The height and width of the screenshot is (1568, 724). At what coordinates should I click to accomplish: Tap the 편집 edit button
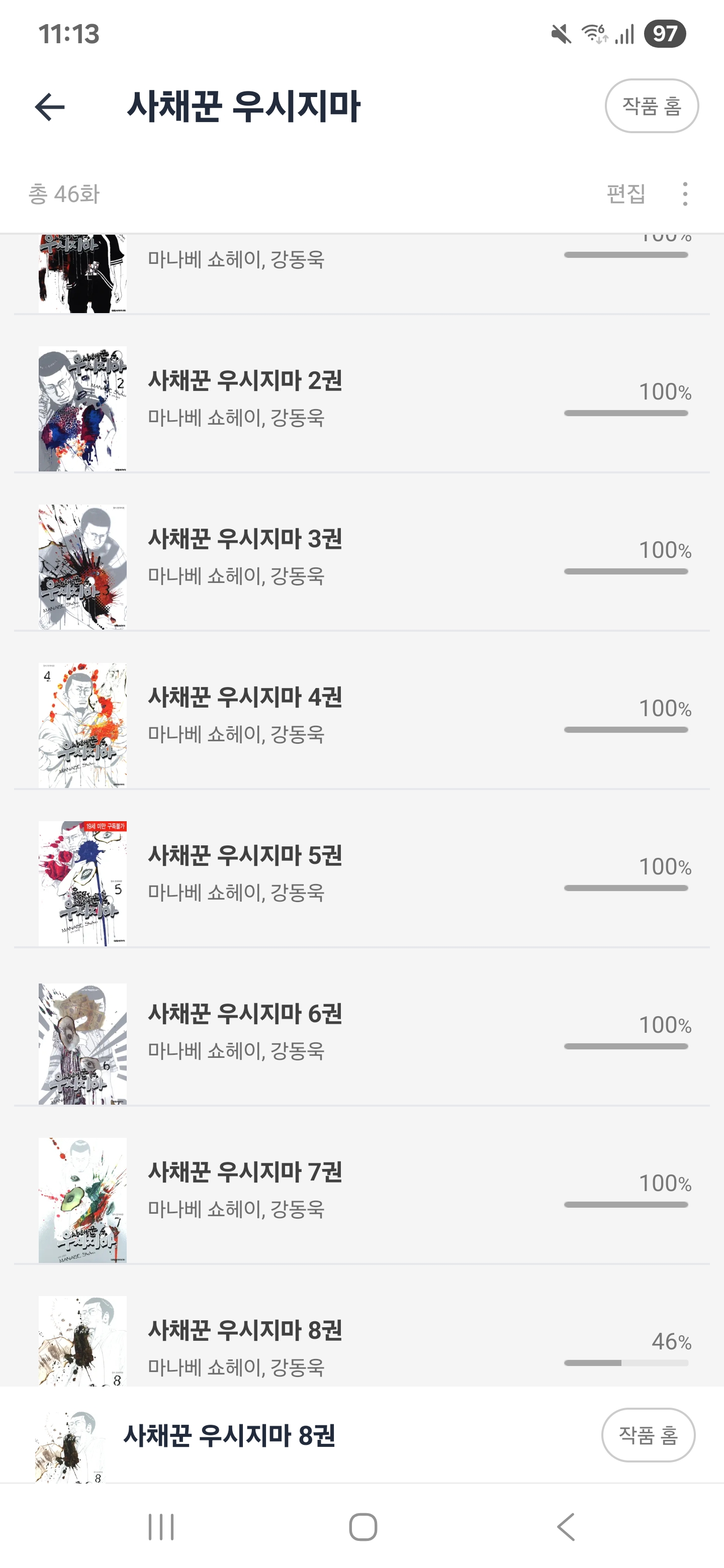pyautogui.click(x=625, y=193)
